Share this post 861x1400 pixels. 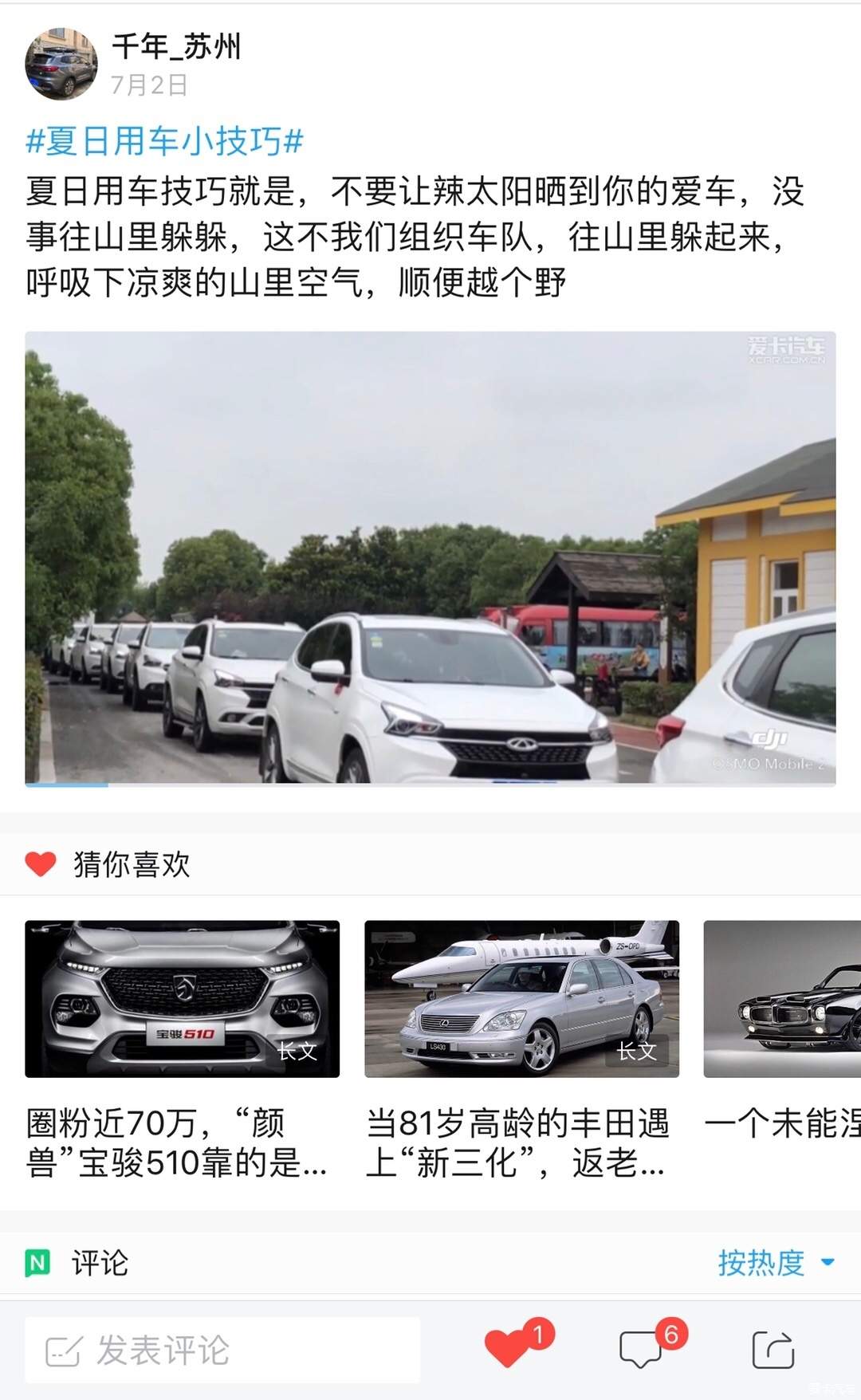[773, 1349]
